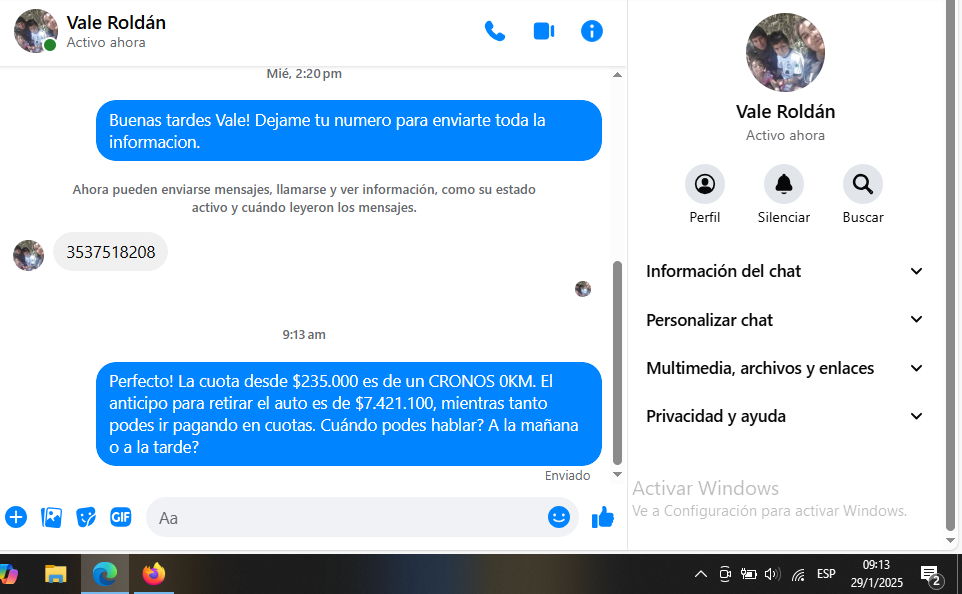Screen dimensions: 962x594
Task: Open more actions with the plus icon
Action: [x=16, y=517]
